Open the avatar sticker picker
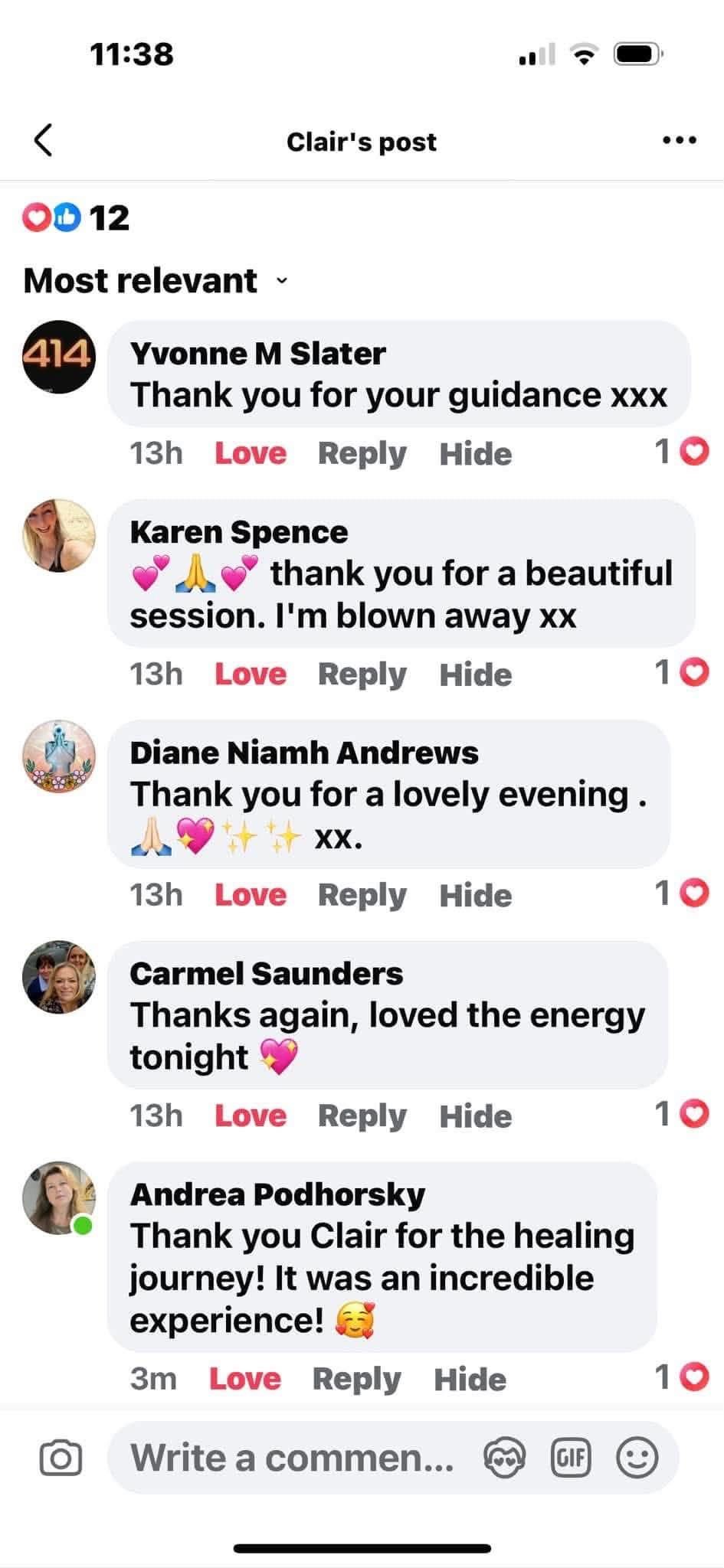The width and height of the screenshot is (724, 1568). [x=505, y=1458]
